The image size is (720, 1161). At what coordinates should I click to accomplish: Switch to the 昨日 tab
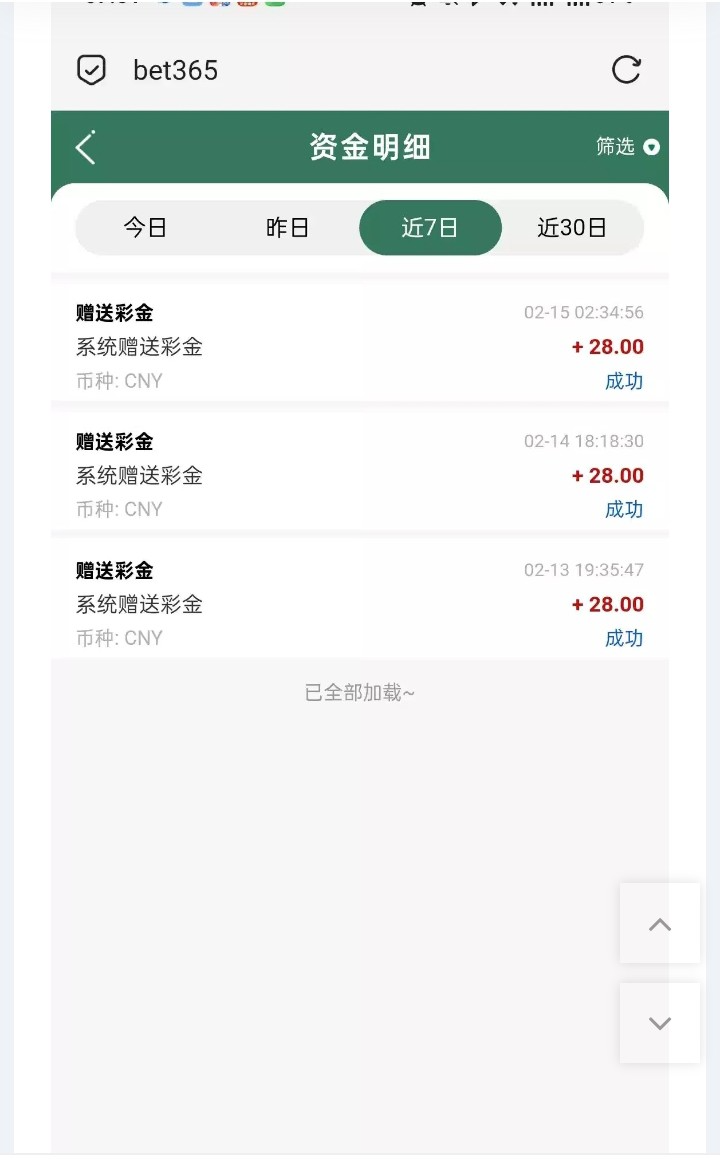coord(287,228)
